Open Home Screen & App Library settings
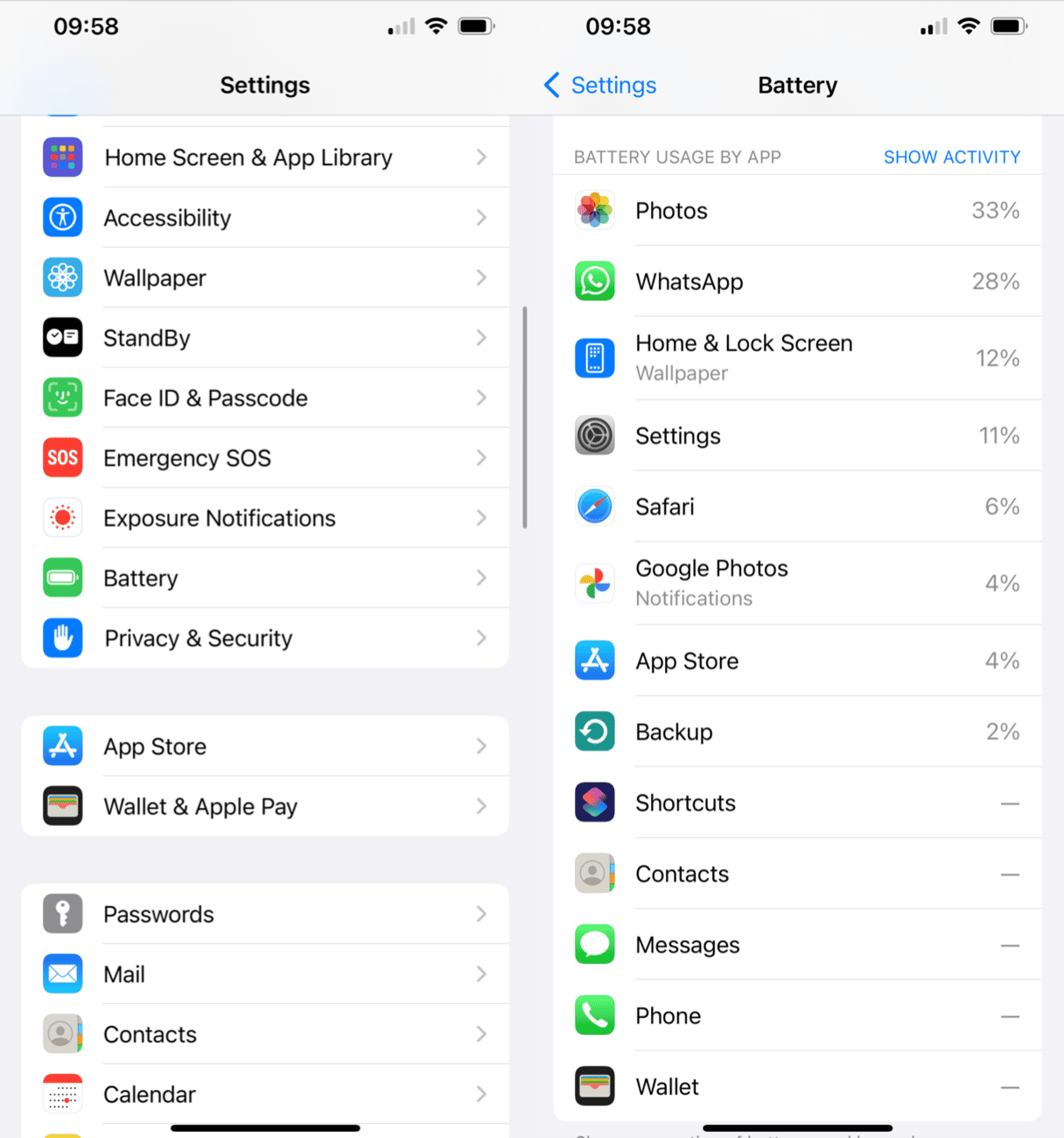Image resolution: width=1064 pixels, height=1138 pixels. (x=264, y=158)
